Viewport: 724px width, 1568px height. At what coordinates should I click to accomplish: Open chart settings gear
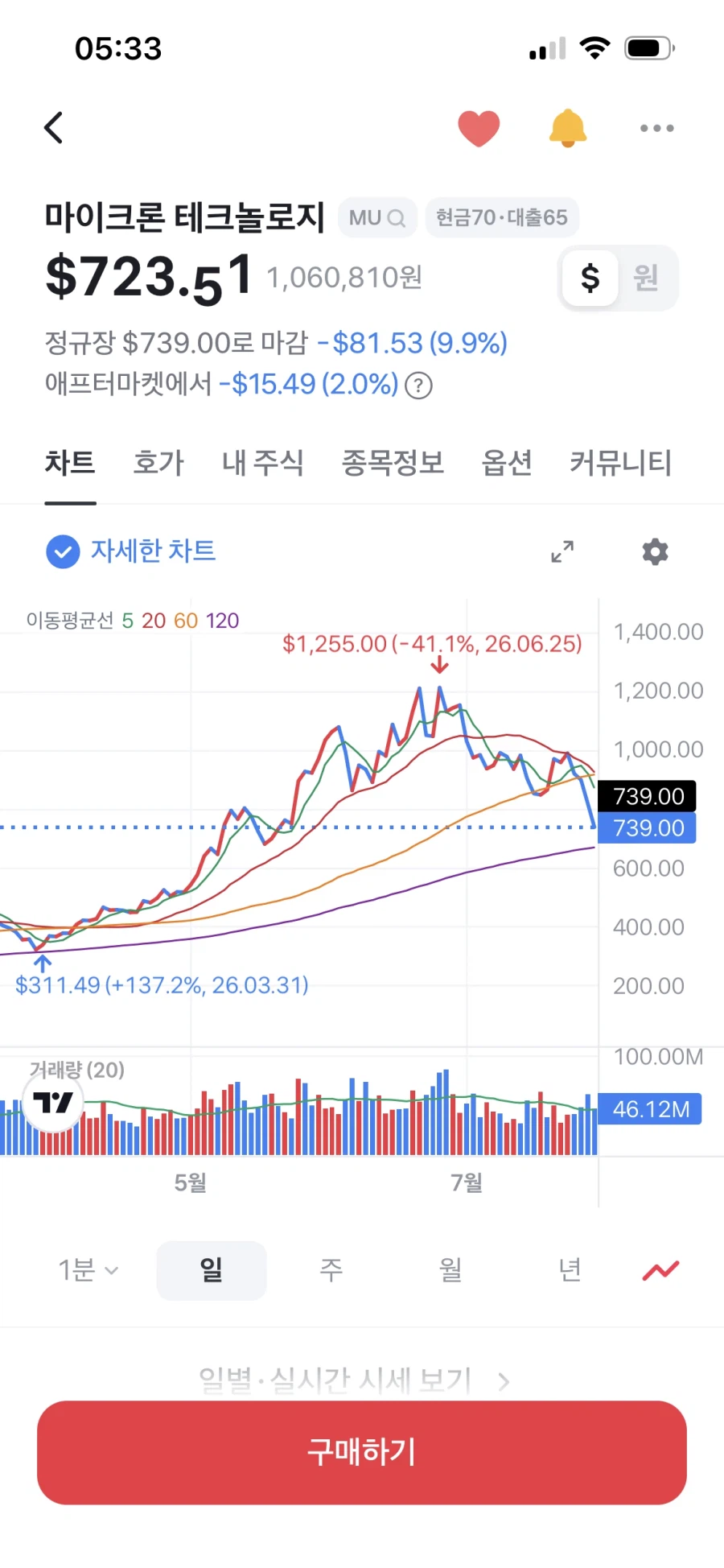tap(655, 551)
